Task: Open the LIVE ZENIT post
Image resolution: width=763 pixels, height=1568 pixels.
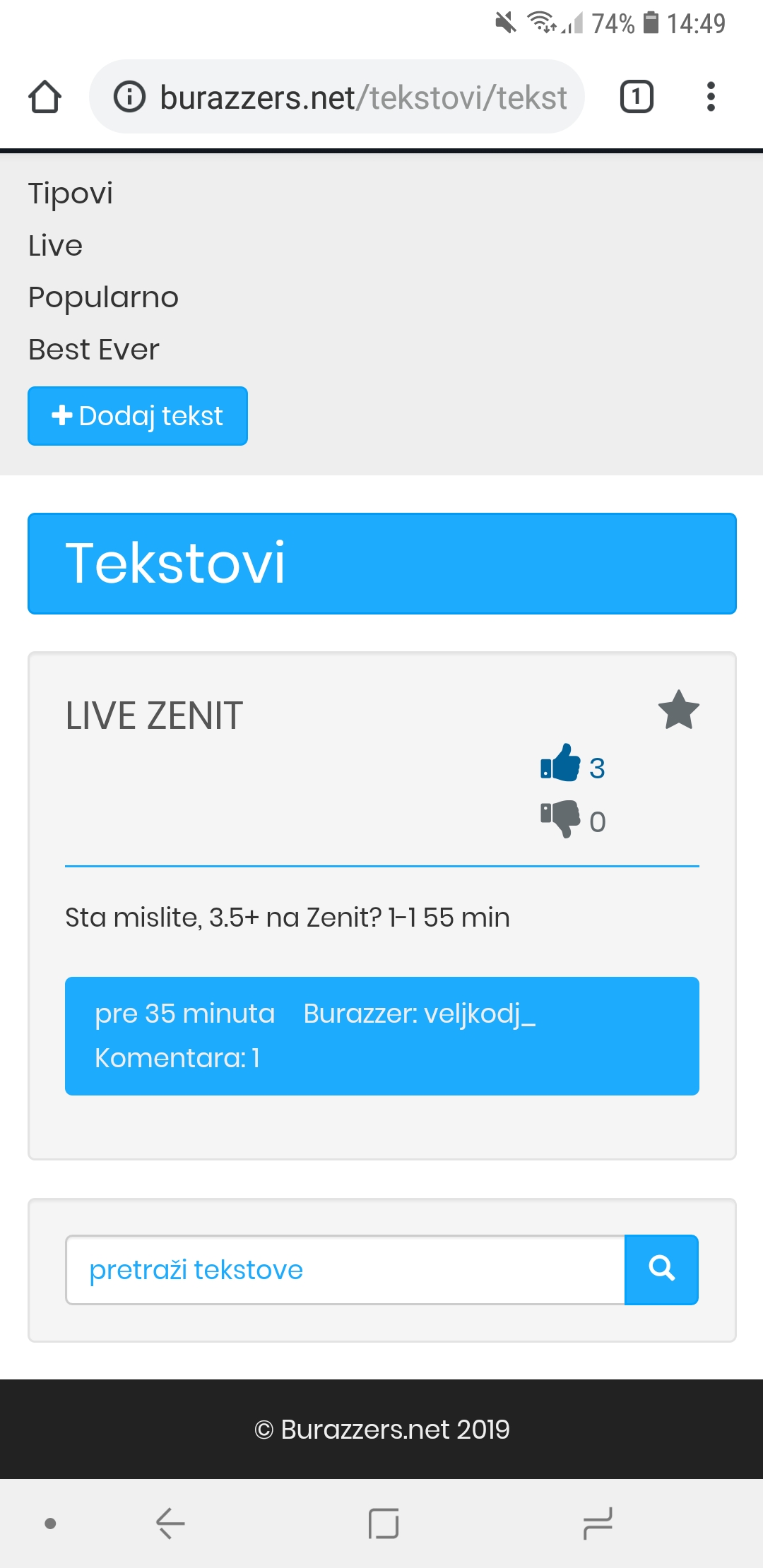Action: pos(154,715)
